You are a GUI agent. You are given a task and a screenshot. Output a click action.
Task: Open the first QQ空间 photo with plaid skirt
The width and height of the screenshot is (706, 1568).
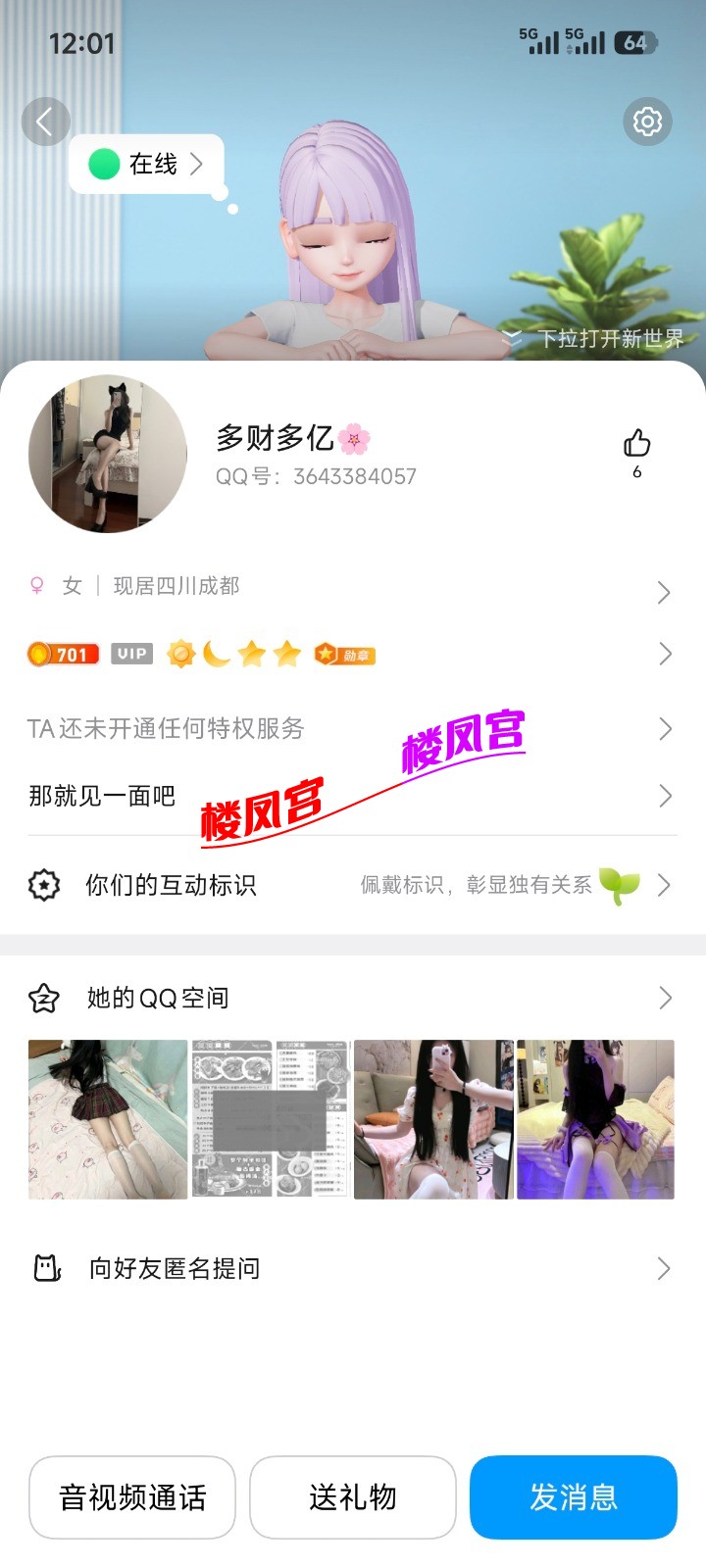point(108,1119)
